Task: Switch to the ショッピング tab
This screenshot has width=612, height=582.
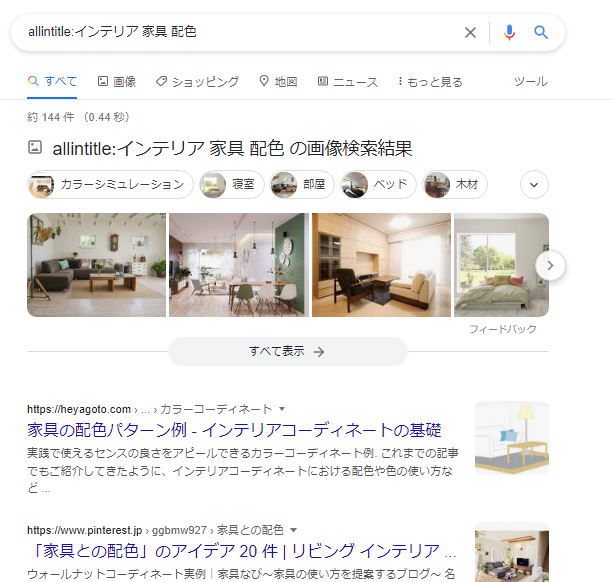Action: (197, 82)
